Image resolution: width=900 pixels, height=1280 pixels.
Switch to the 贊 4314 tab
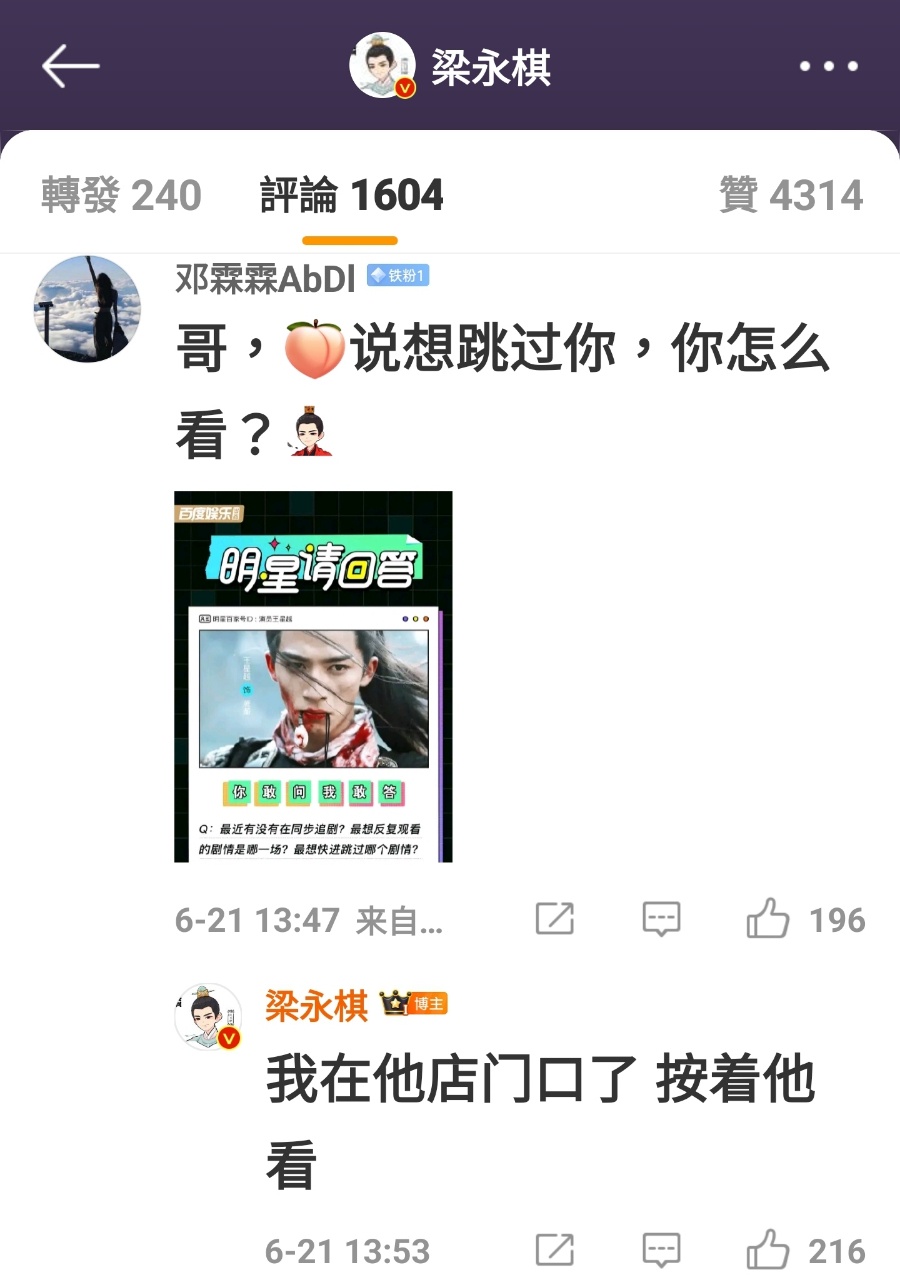pos(791,195)
